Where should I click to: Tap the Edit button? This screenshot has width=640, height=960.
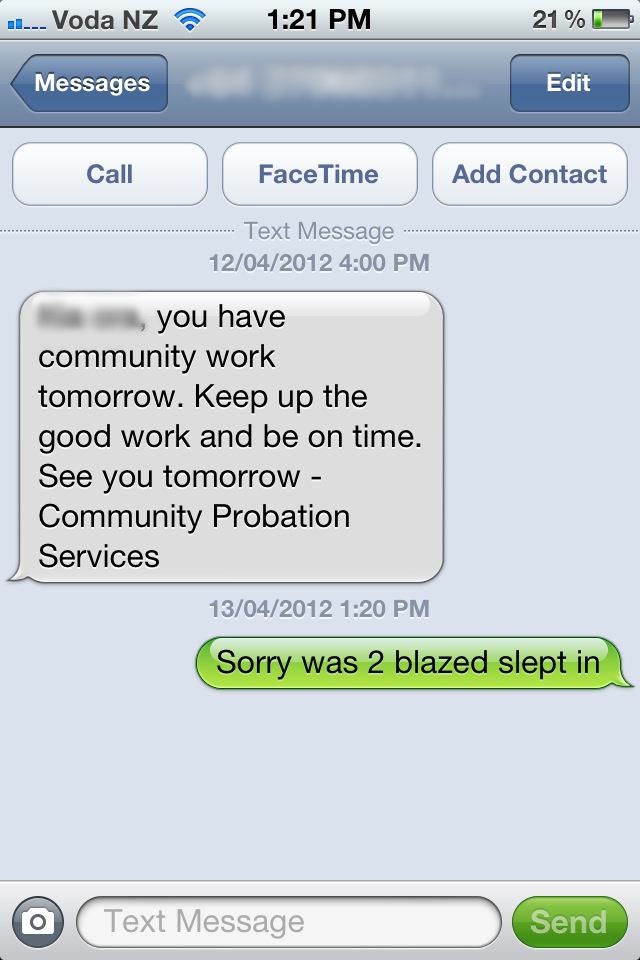point(568,83)
